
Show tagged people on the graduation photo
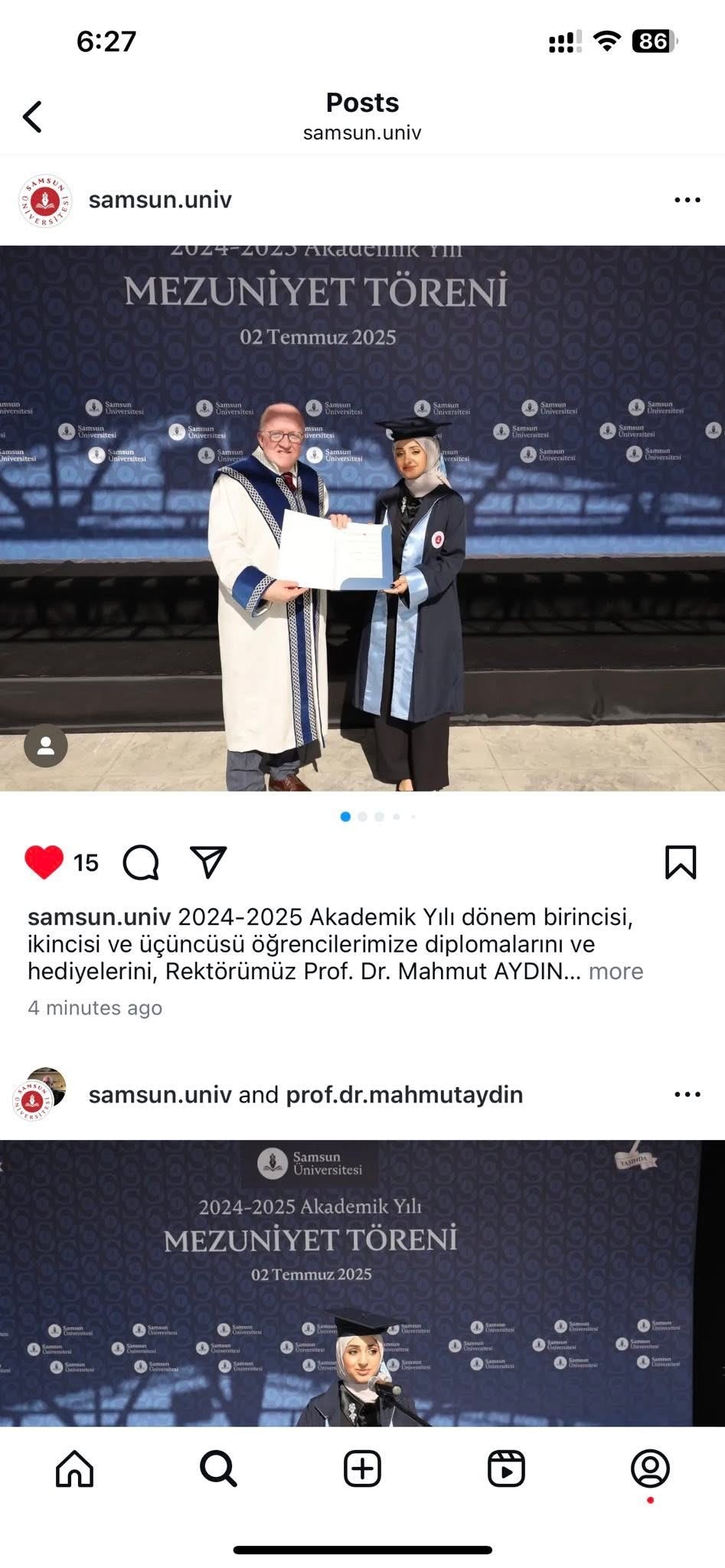pyautogui.click(x=46, y=745)
